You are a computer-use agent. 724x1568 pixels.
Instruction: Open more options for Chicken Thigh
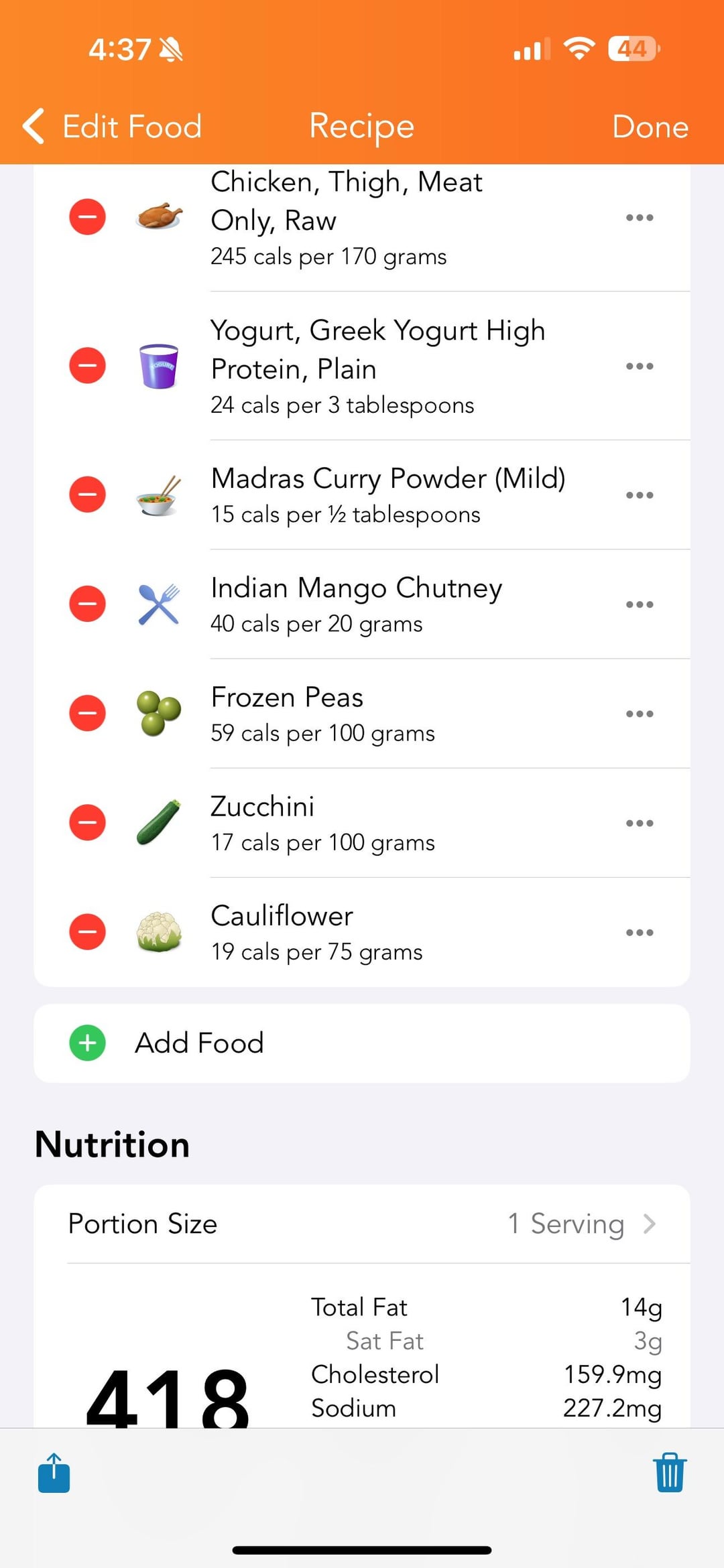(639, 218)
